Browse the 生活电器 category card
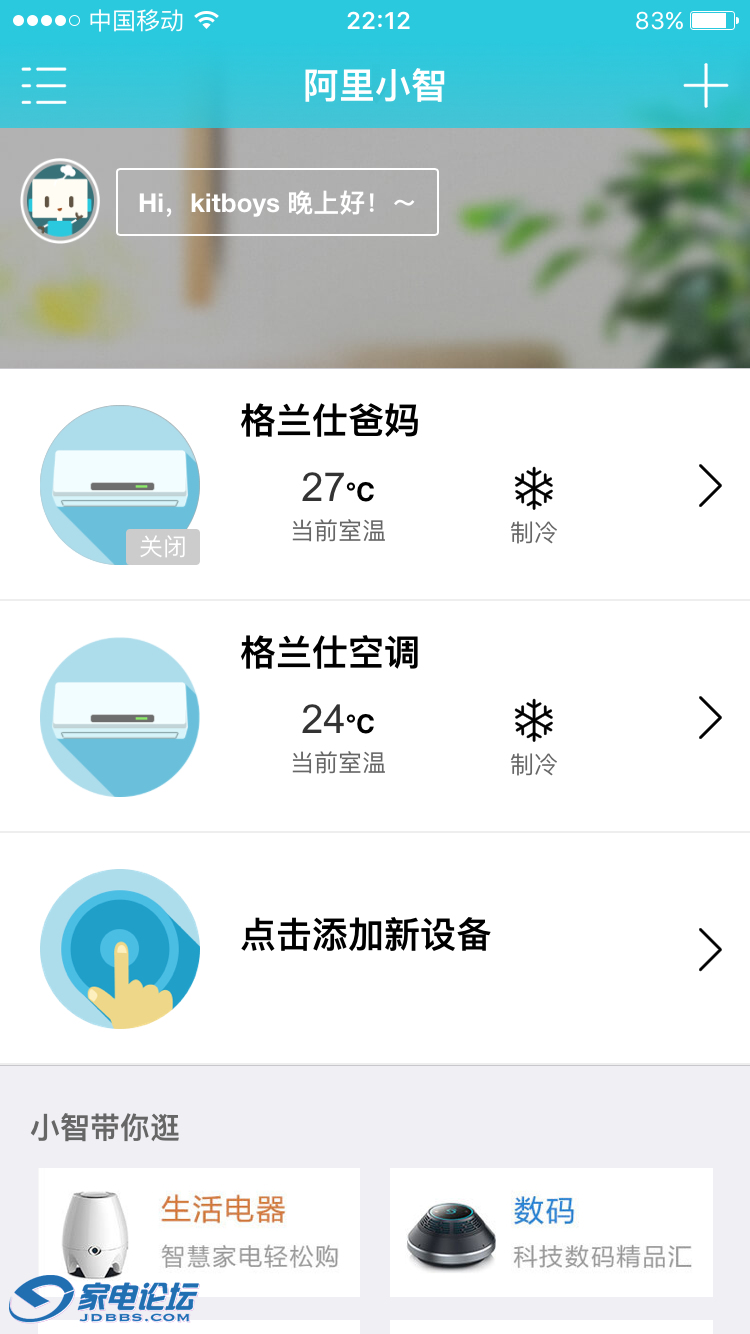The width and height of the screenshot is (750, 1334). pos(200,1232)
